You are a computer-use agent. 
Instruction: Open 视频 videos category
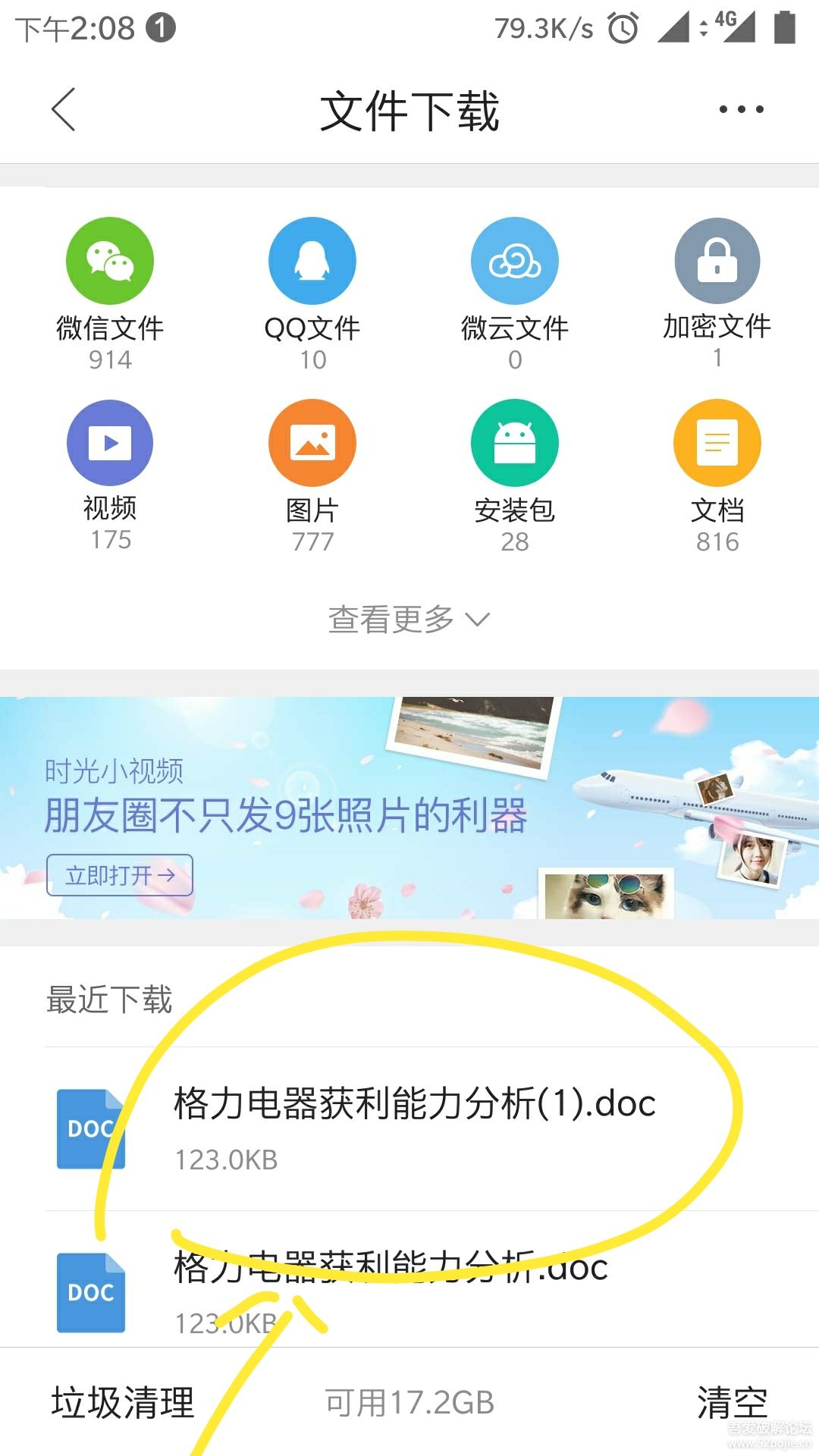(110, 474)
